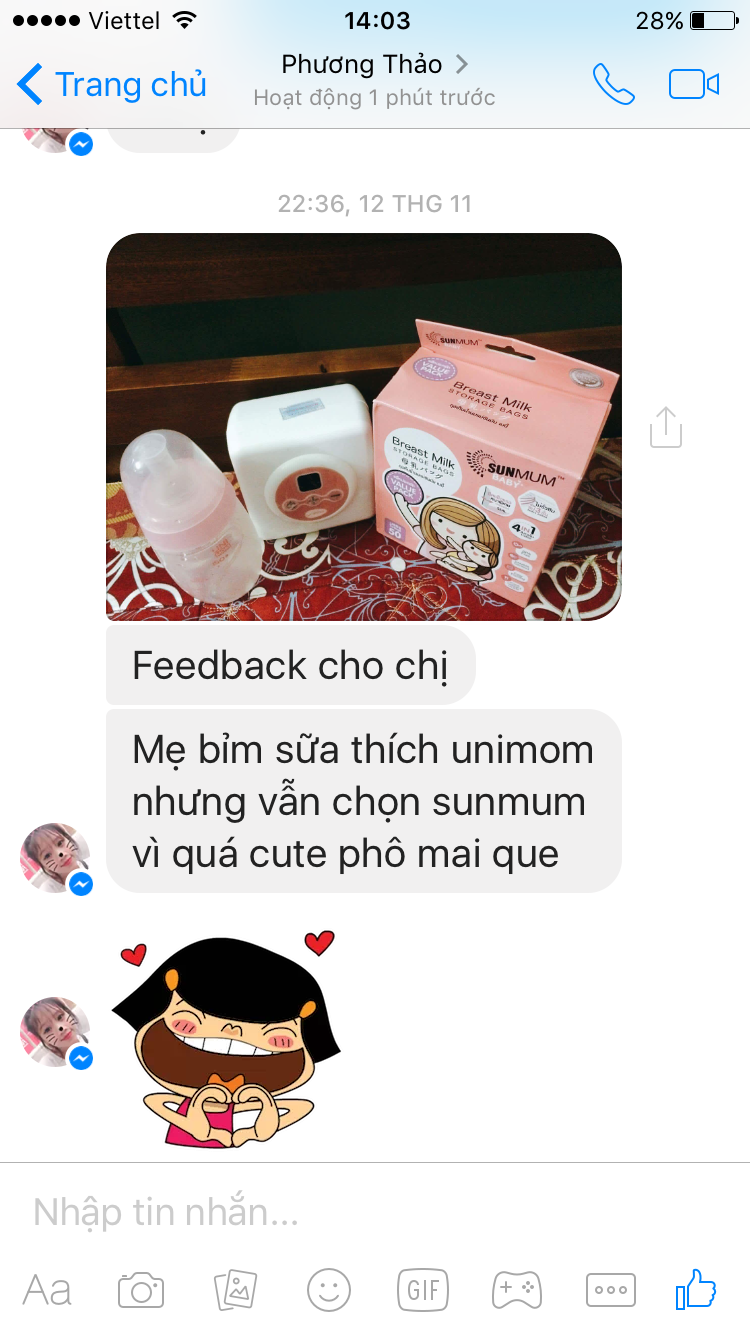Viewport: 750px width, 1334px height.
Task: Go back to Trang chủ
Action: click(x=112, y=85)
